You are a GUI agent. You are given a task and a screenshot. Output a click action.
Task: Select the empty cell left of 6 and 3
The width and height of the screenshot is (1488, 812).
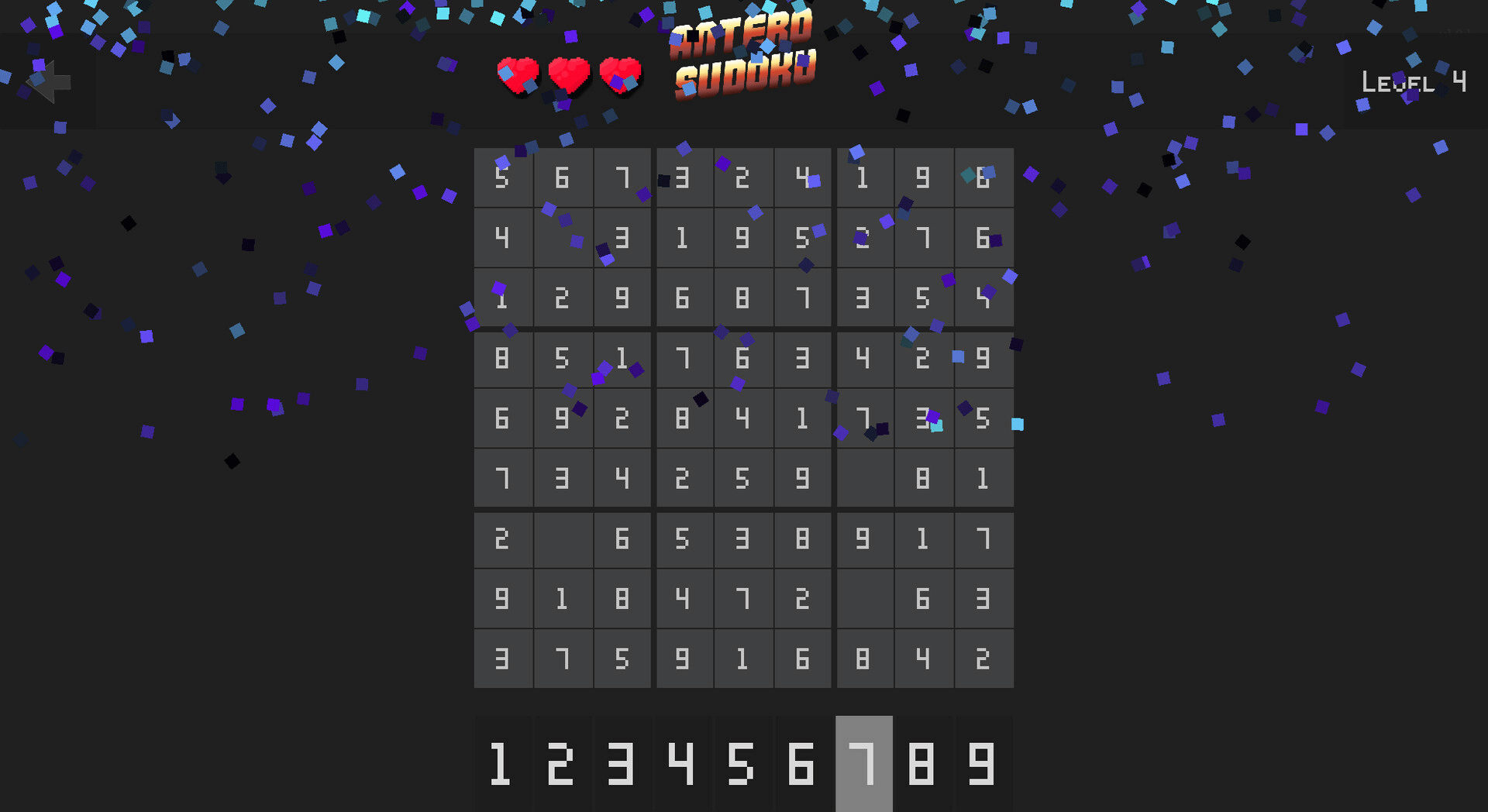coord(863,599)
